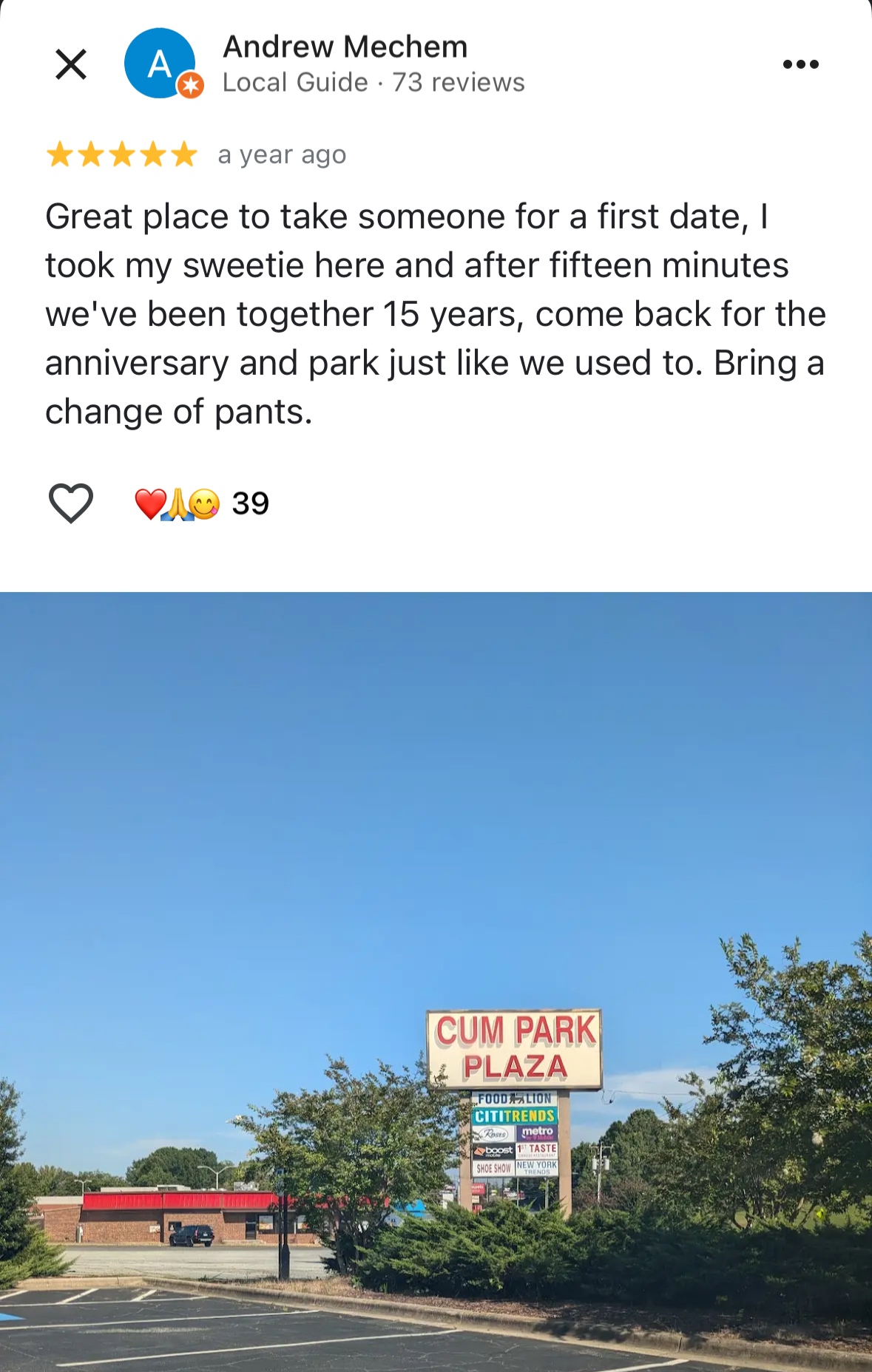This screenshot has width=872, height=1372.
Task: Open Andrew Mechem's profile avatar
Action: point(160,64)
